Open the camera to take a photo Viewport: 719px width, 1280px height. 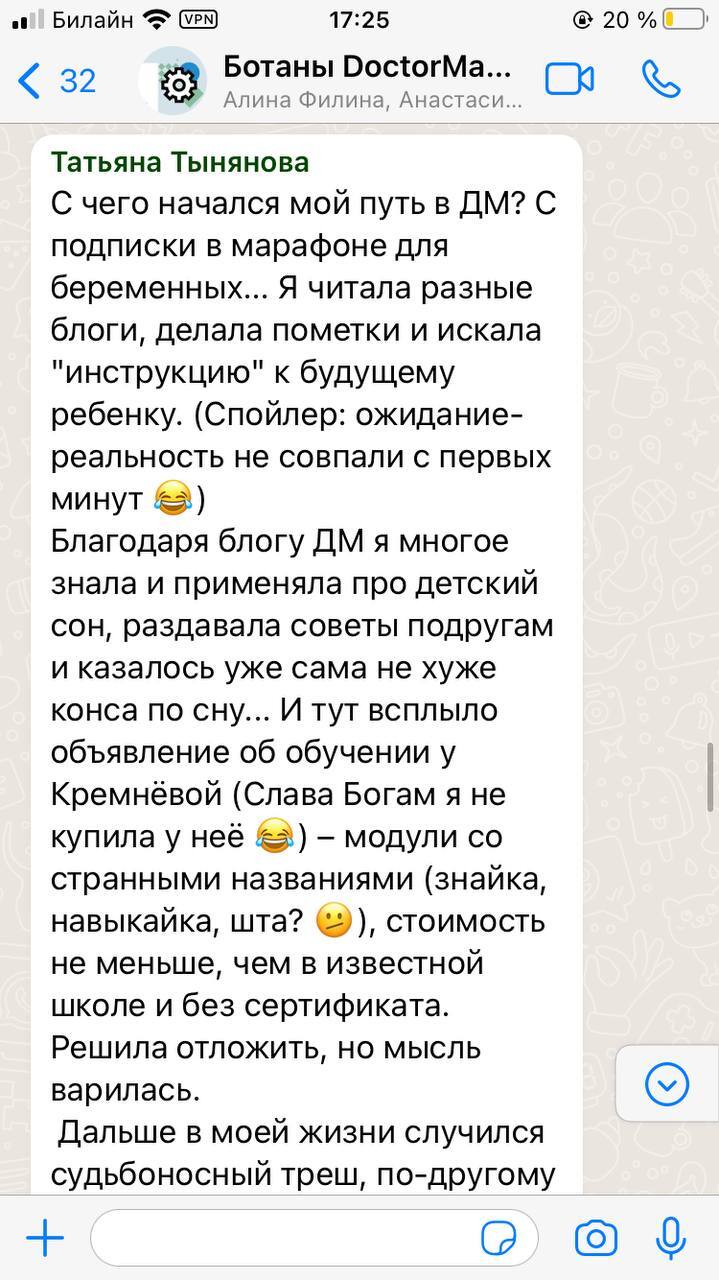click(x=596, y=1240)
